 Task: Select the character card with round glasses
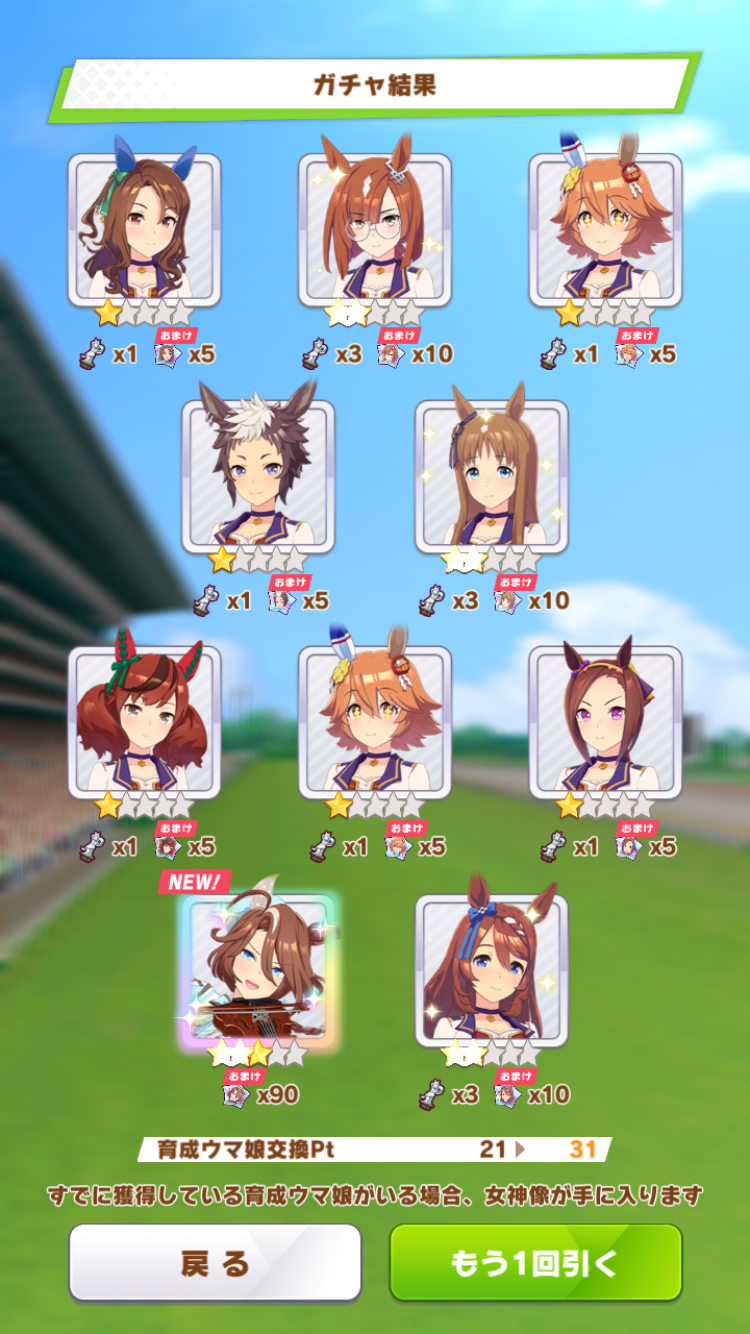point(375,230)
